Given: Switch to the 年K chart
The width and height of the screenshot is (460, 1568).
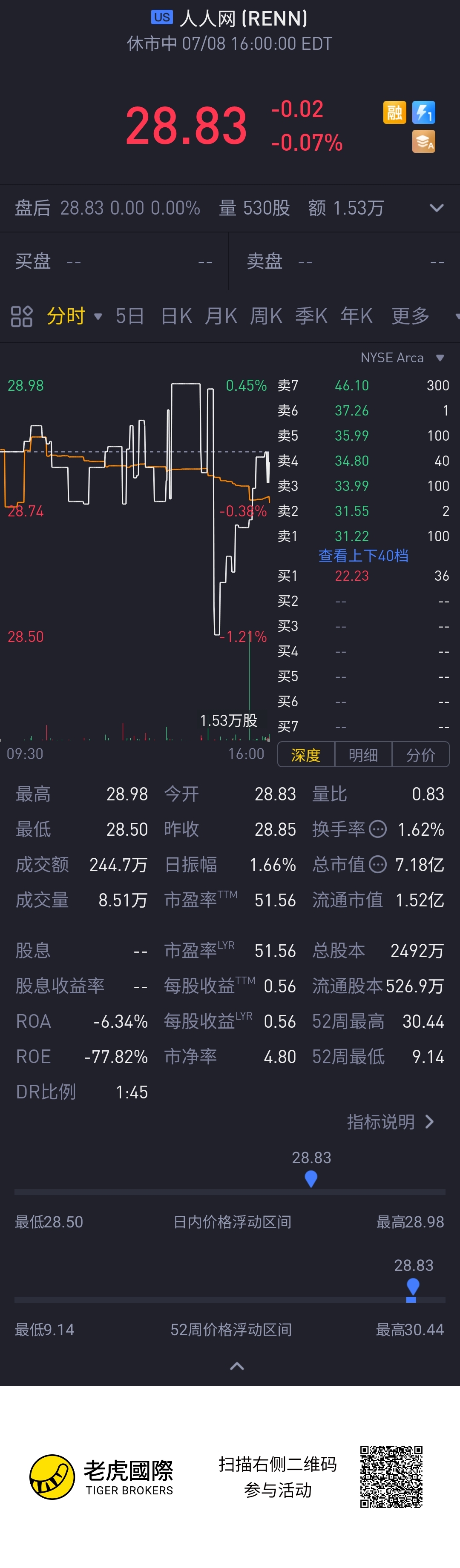Looking at the screenshot, I should (356, 316).
